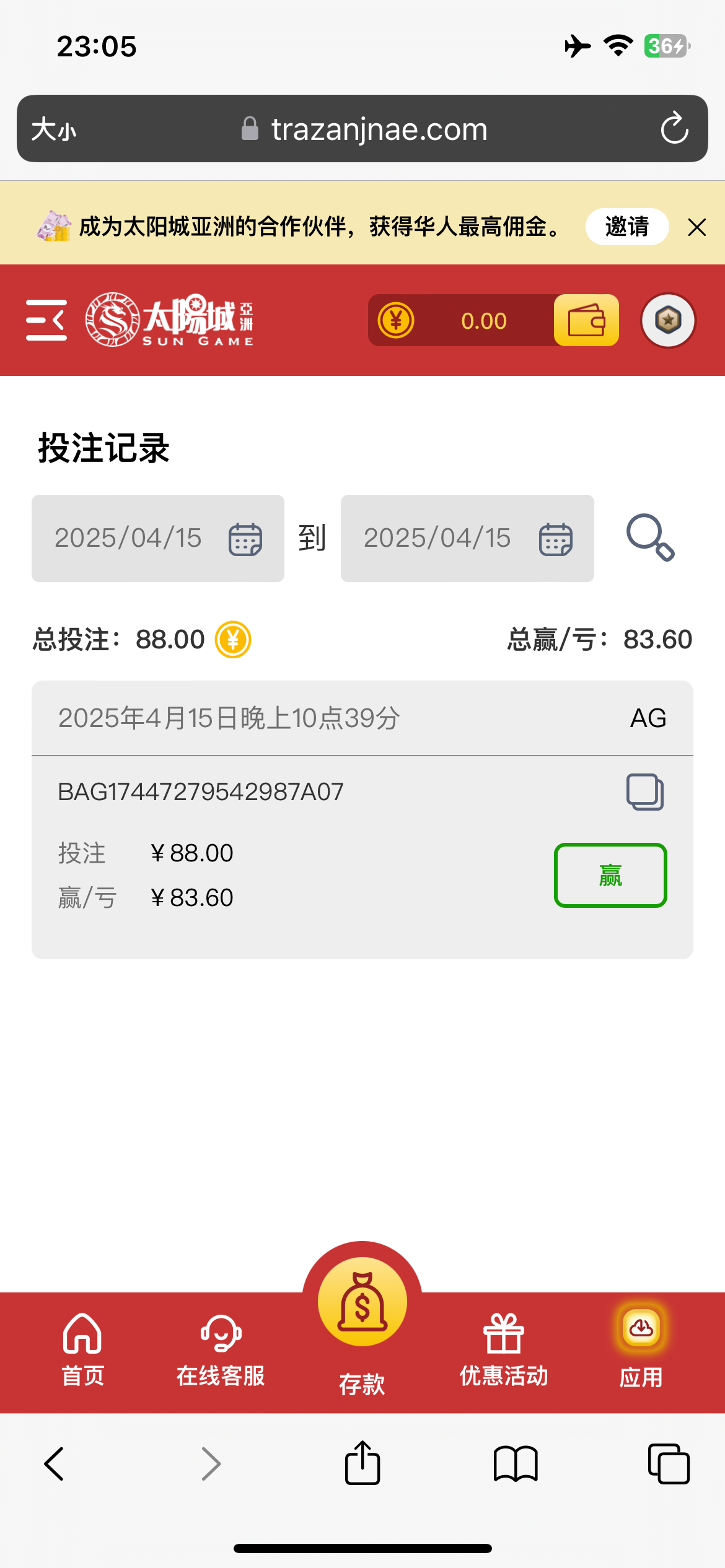
Task: Open the 大小 text size menu
Action: pyautogui.click(x=54, y=129)
